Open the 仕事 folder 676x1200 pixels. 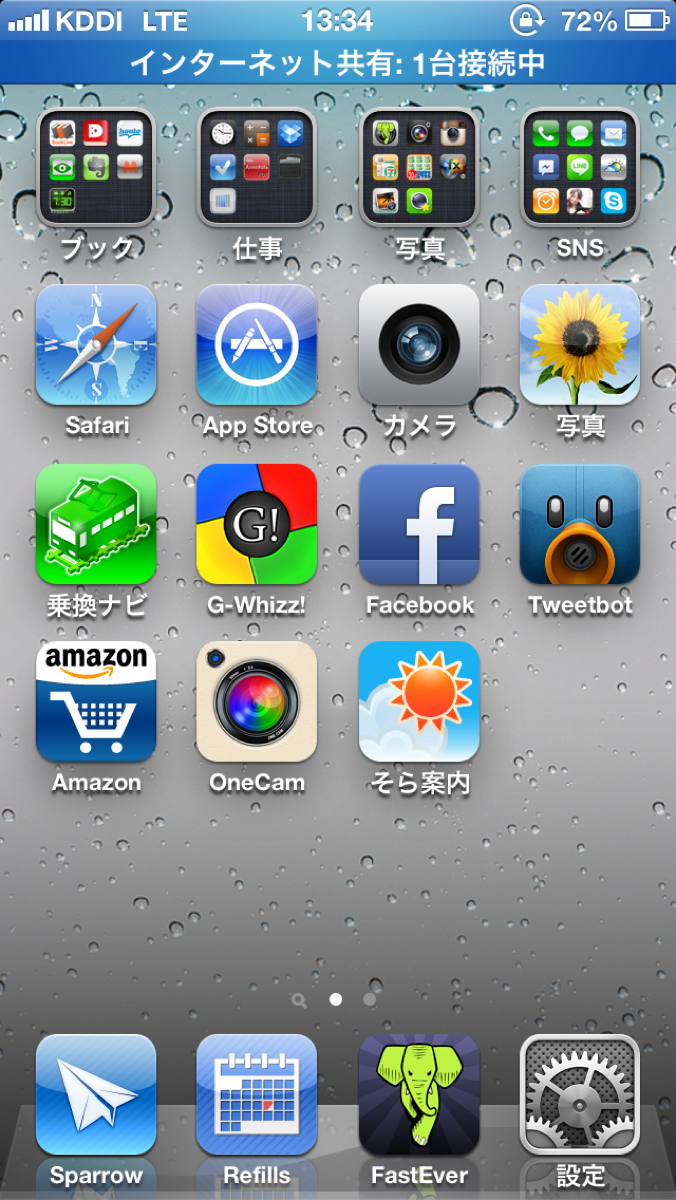click(x=257, y=167)
